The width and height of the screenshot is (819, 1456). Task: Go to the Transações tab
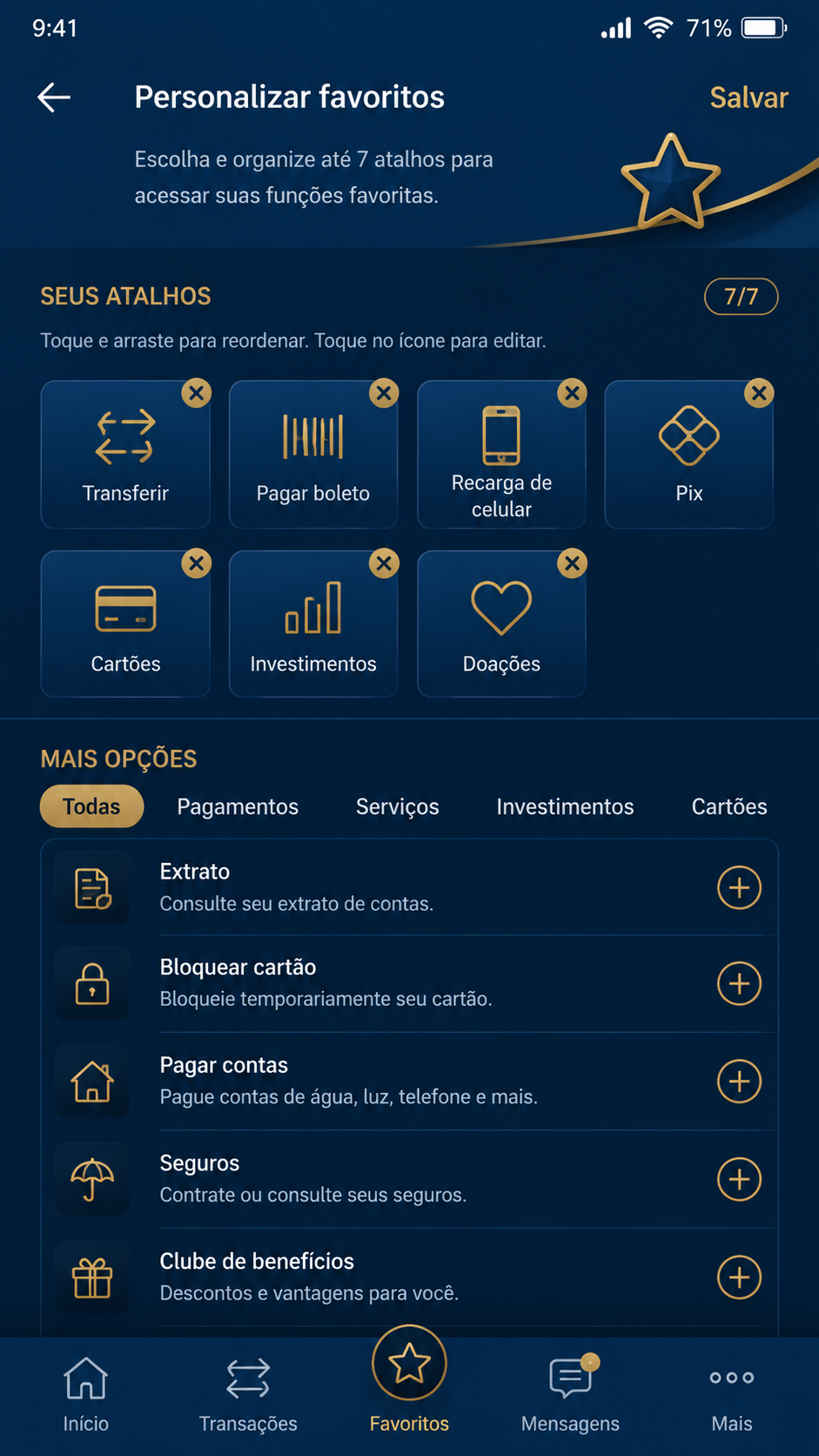248,1395
